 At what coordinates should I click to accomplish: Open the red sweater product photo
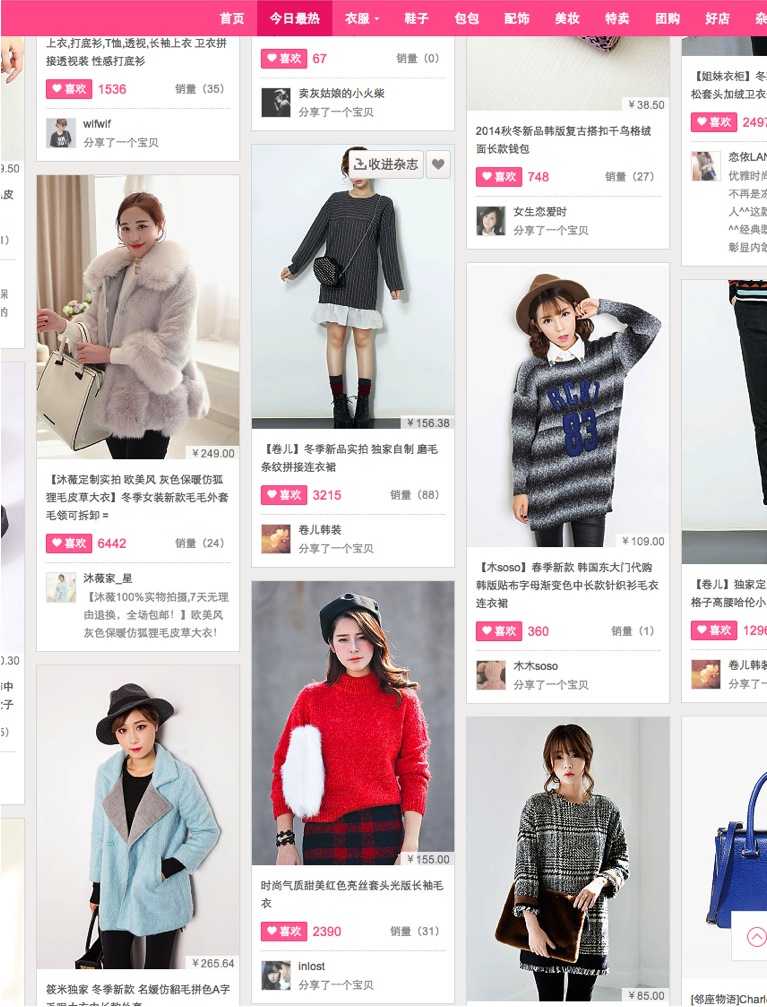tap(352, 720)
